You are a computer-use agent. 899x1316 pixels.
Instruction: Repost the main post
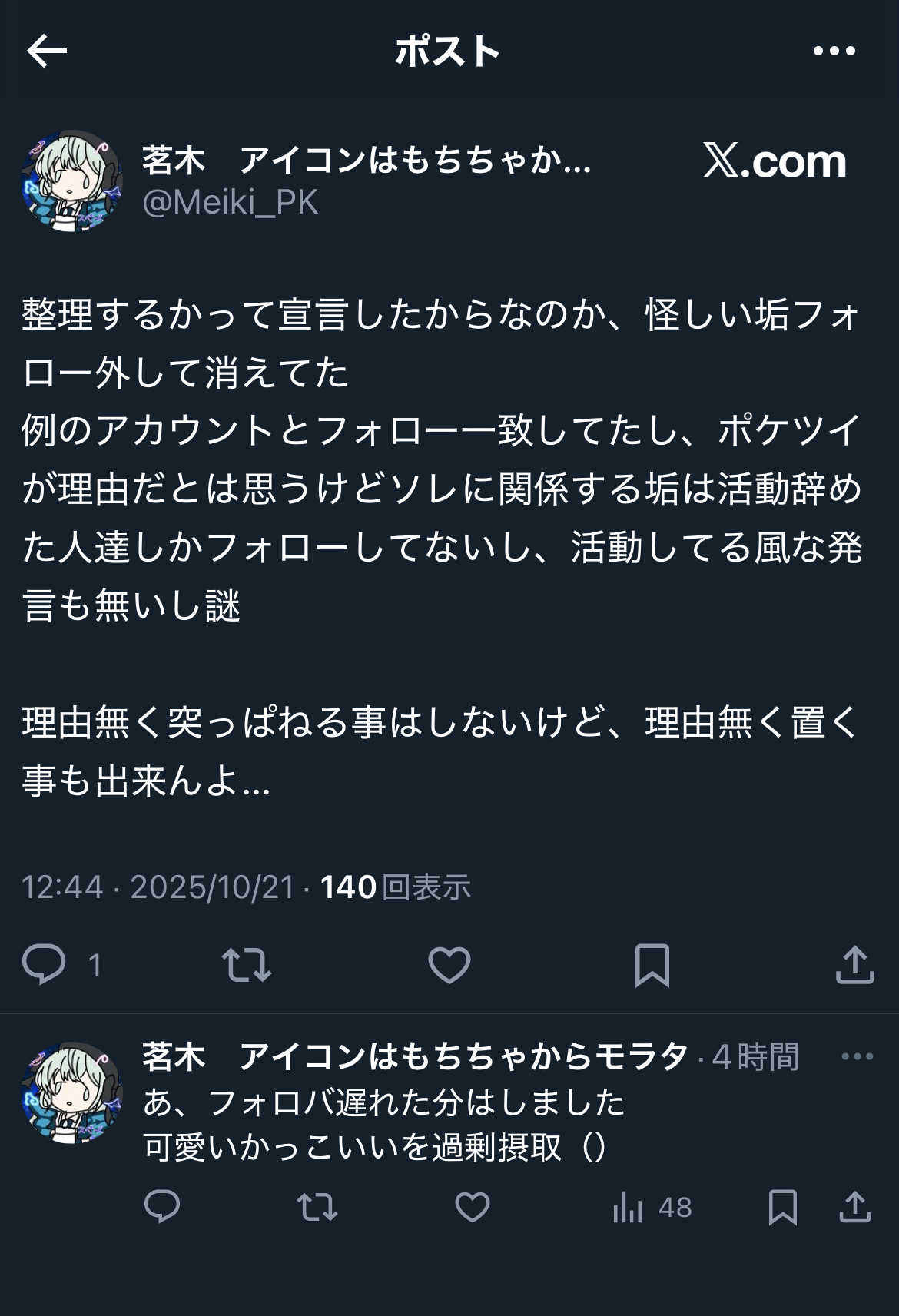pyautogui.click(x=246, y=964)
